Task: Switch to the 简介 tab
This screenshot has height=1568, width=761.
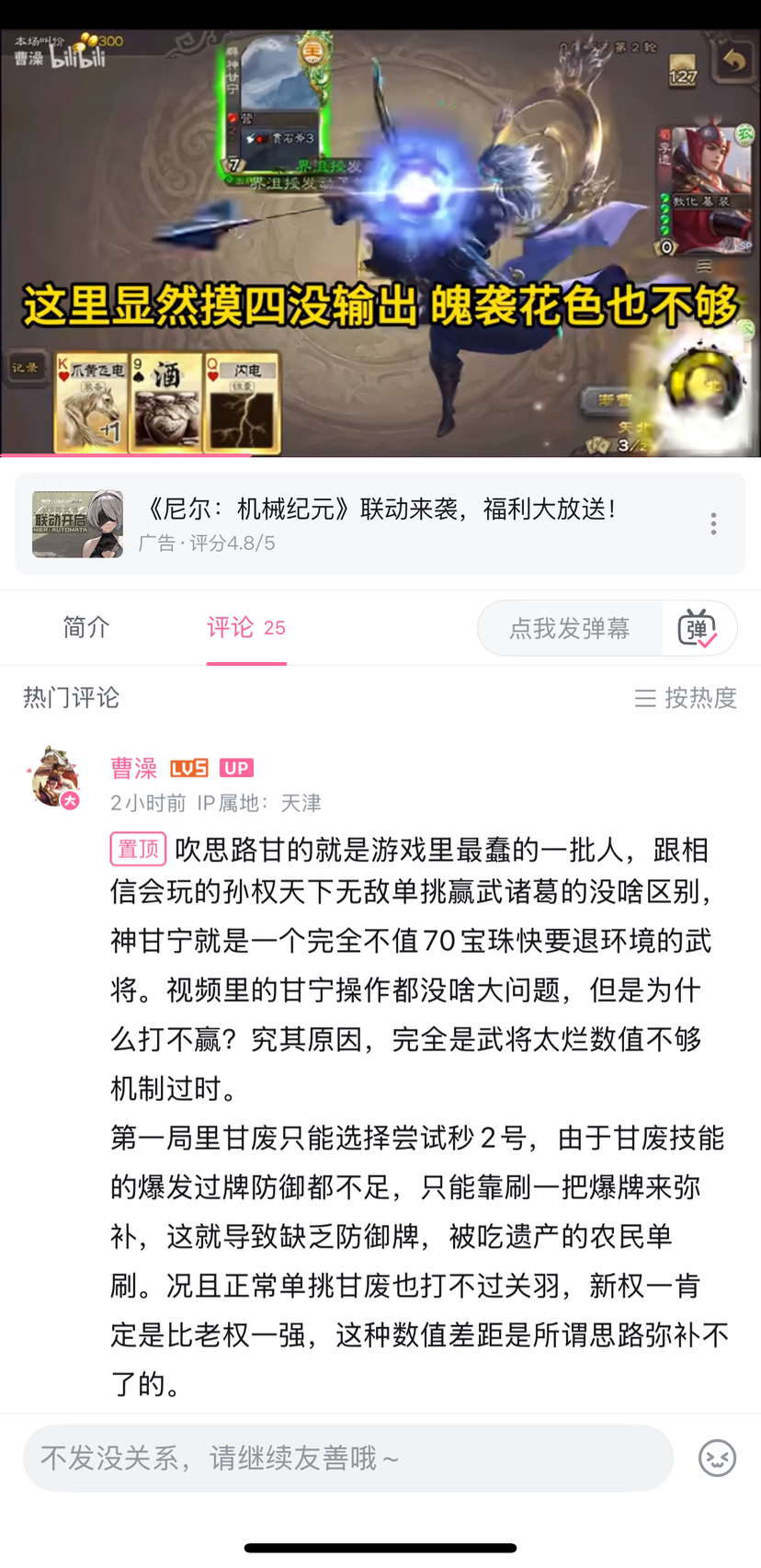Action: [86, 627]
